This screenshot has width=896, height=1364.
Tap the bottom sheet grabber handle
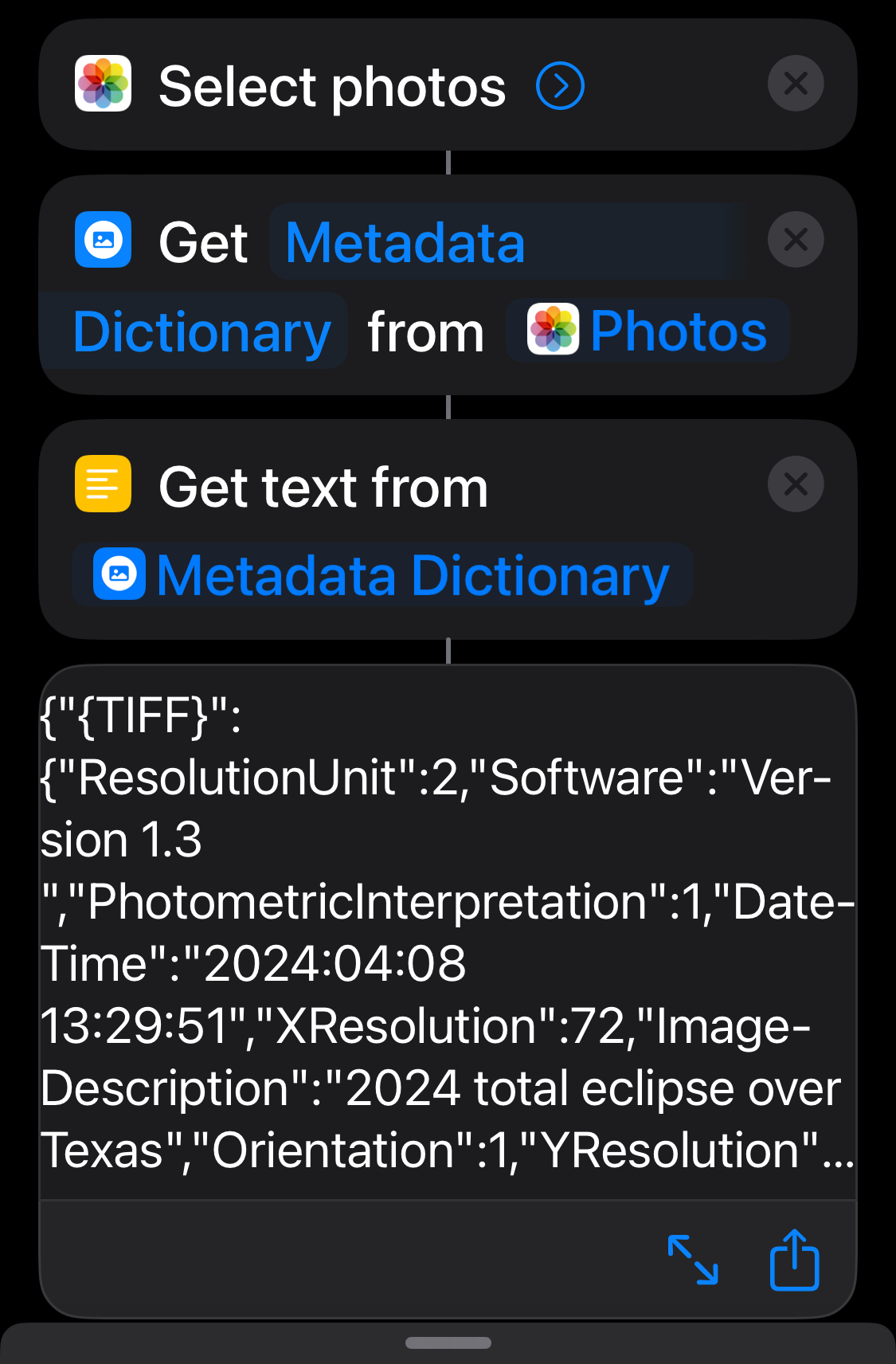coord(448,1342)
